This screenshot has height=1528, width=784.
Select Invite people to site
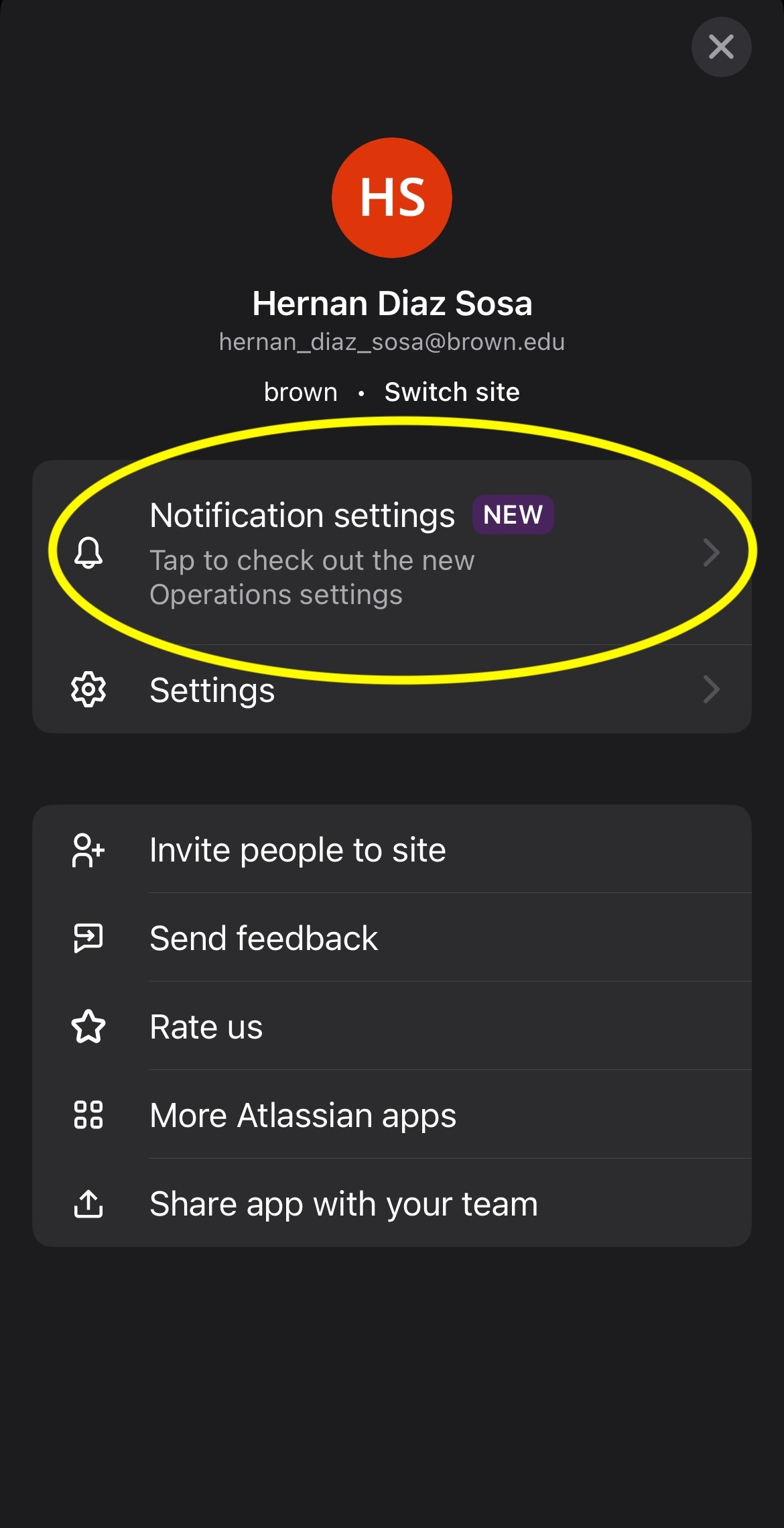point(392,849)
